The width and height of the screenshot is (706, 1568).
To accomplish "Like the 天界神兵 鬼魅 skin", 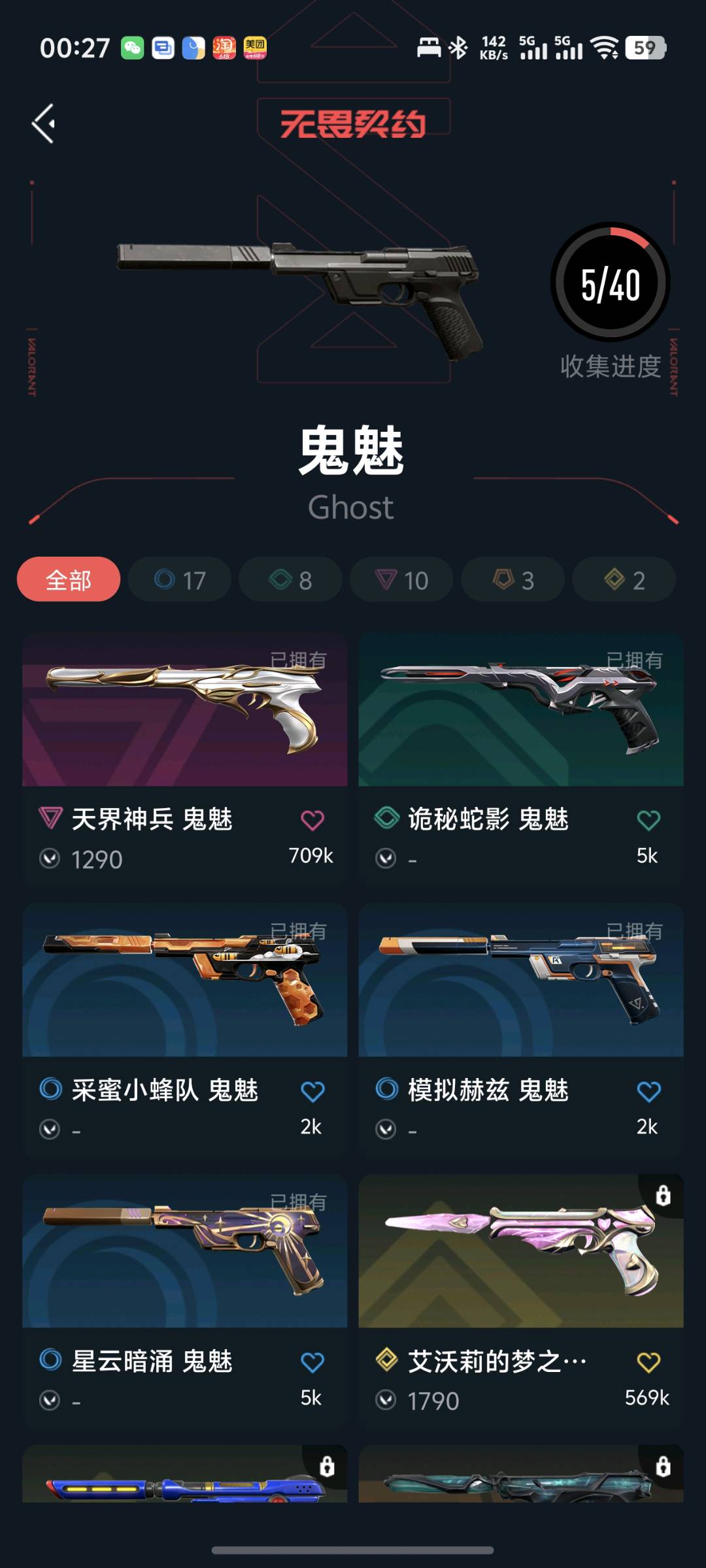I will (312, 820).
